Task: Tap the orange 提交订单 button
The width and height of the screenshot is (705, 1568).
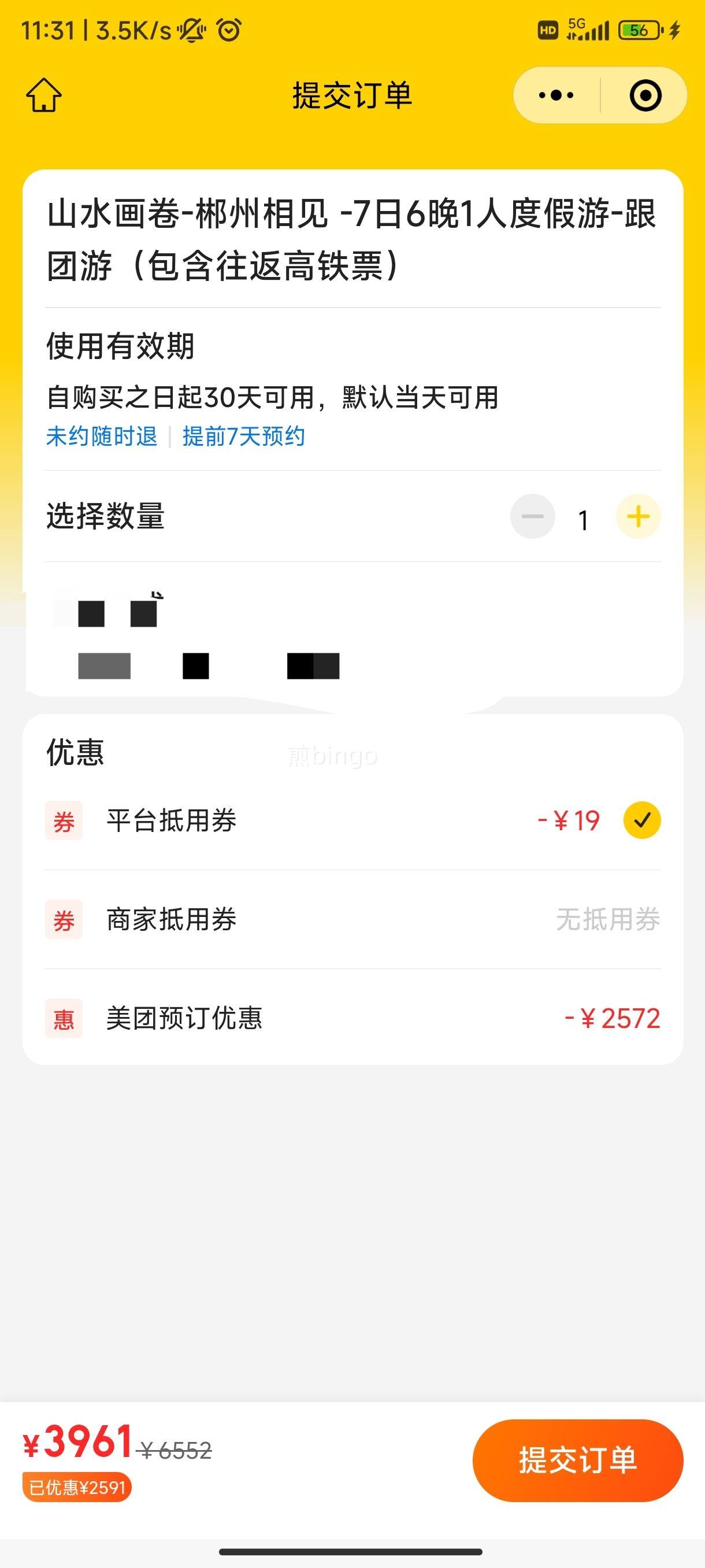Action: click(578, 1461)
